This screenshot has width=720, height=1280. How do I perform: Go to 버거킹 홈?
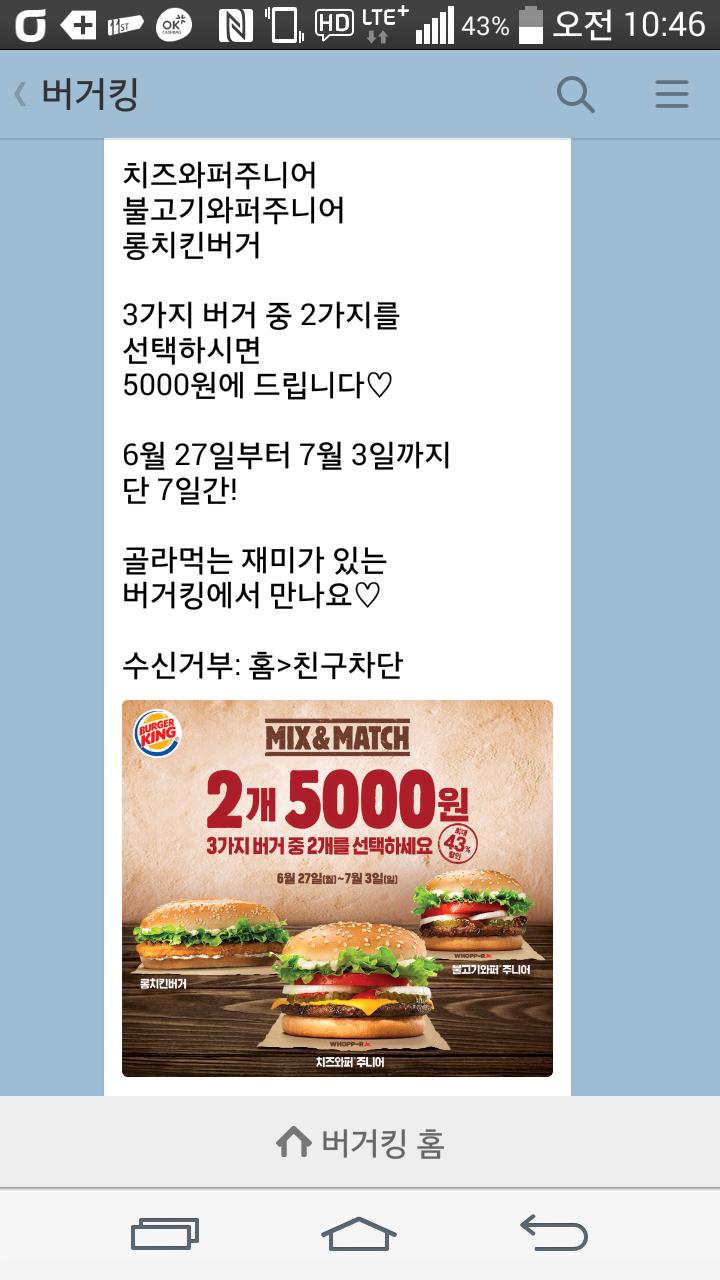click(x=360, y=1142)
